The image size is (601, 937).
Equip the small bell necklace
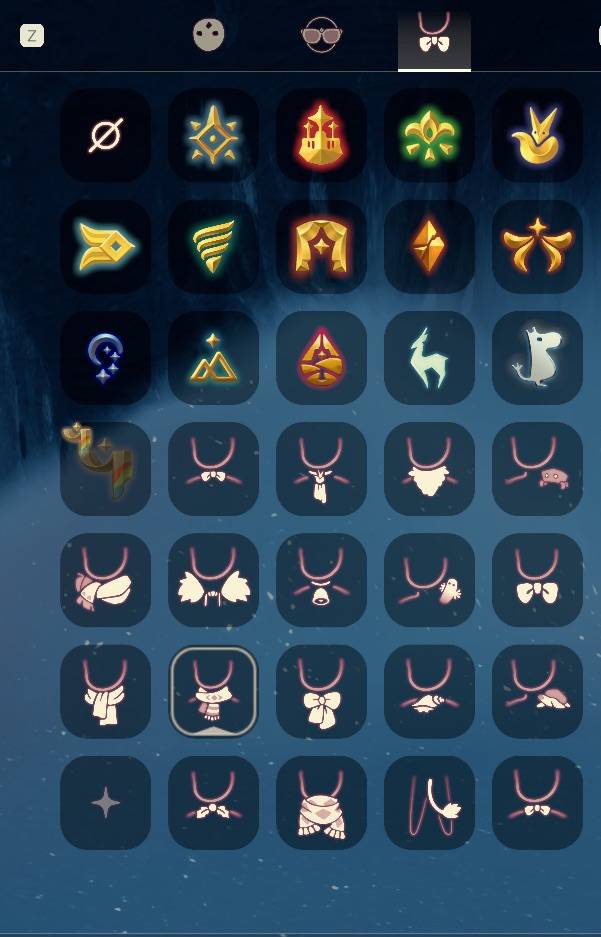pos(321,579)
